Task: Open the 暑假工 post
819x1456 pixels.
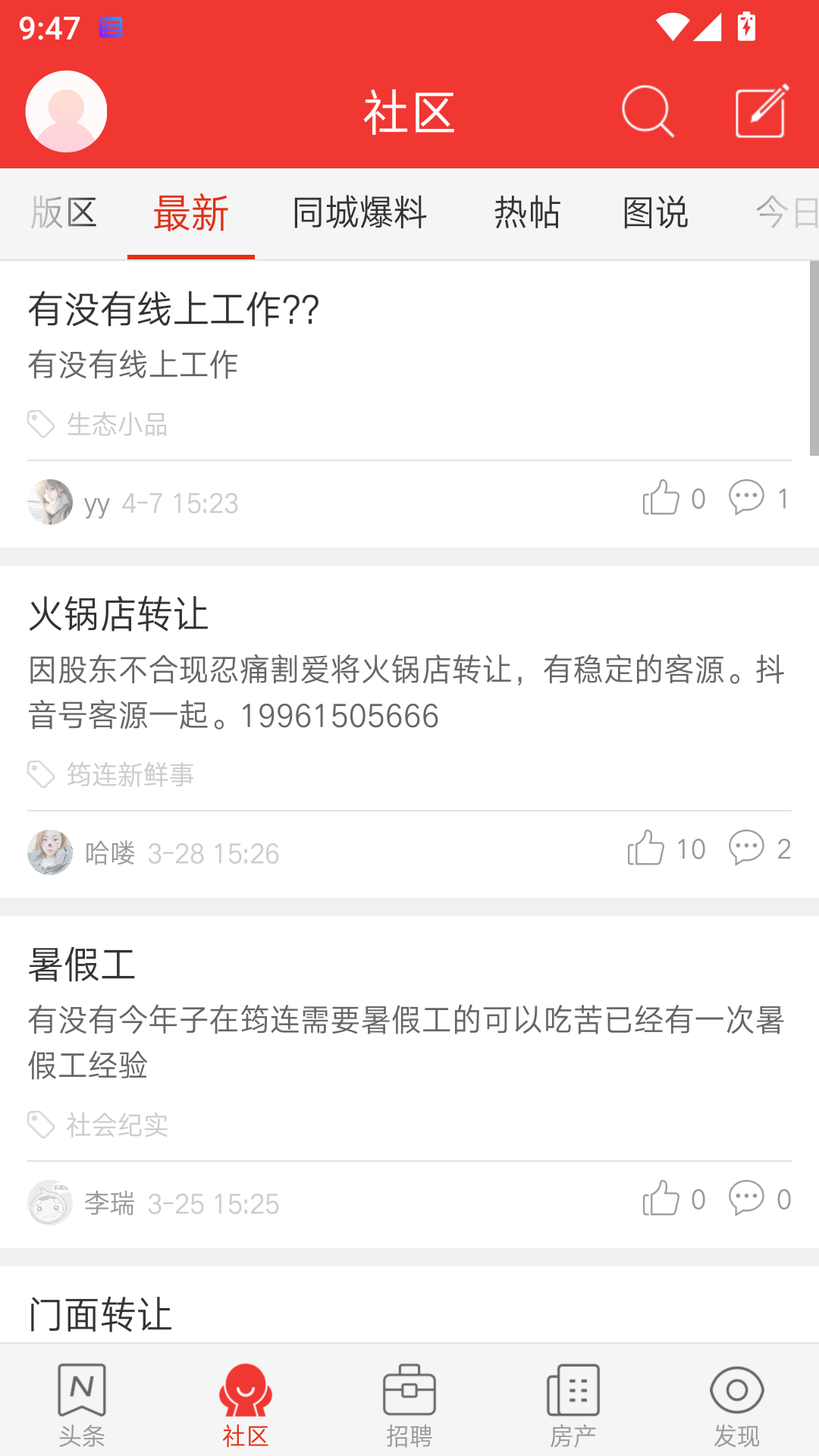Action: [x=82, y=965]
